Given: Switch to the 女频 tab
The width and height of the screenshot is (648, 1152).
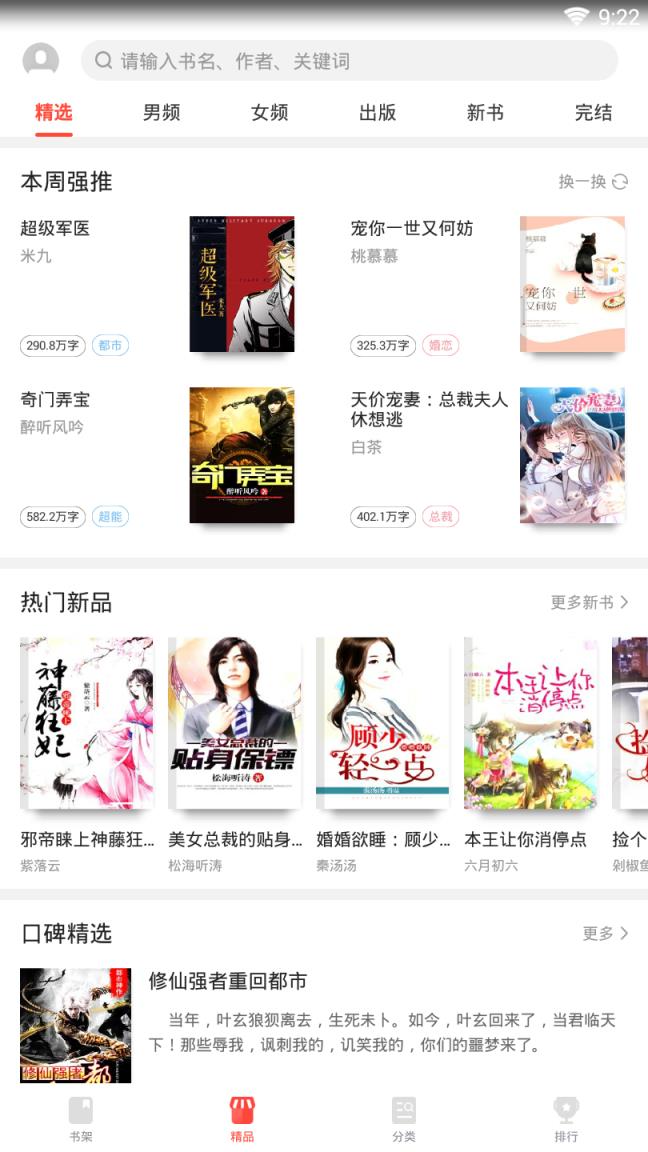Looking at the screenshot, I should click(269, 112).
